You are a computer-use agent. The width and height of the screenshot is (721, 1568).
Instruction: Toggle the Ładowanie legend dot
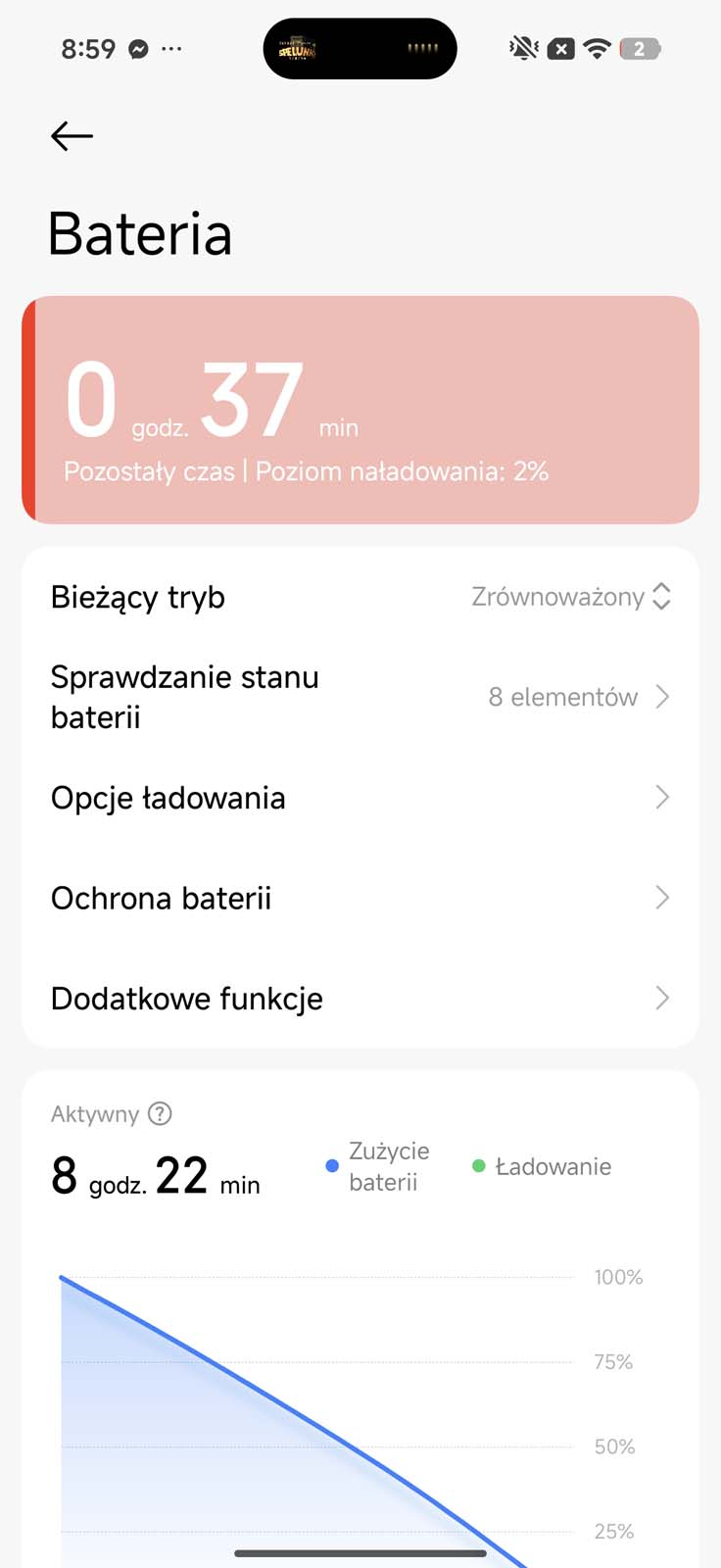(479, 1165)
